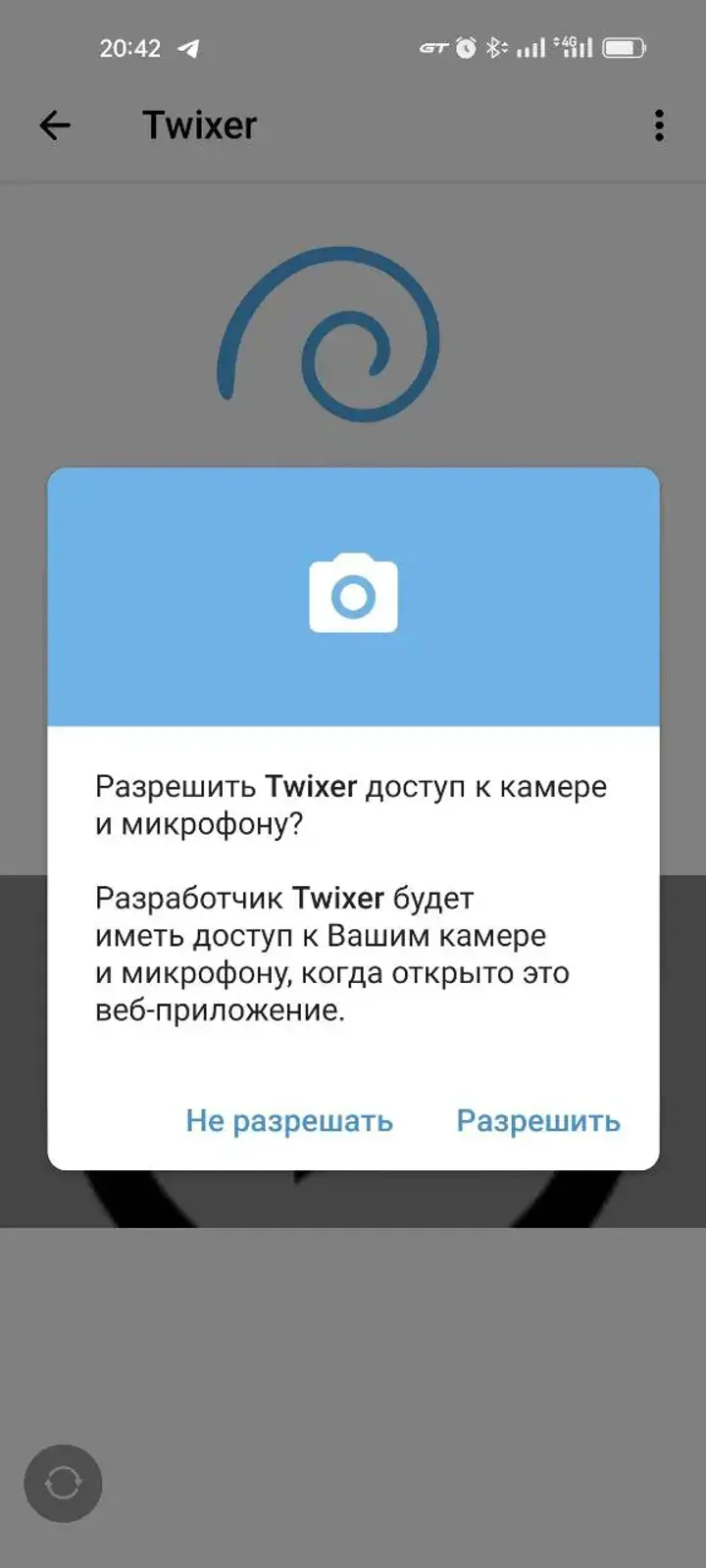Tap the Twixer title in the header

point(199,125)
